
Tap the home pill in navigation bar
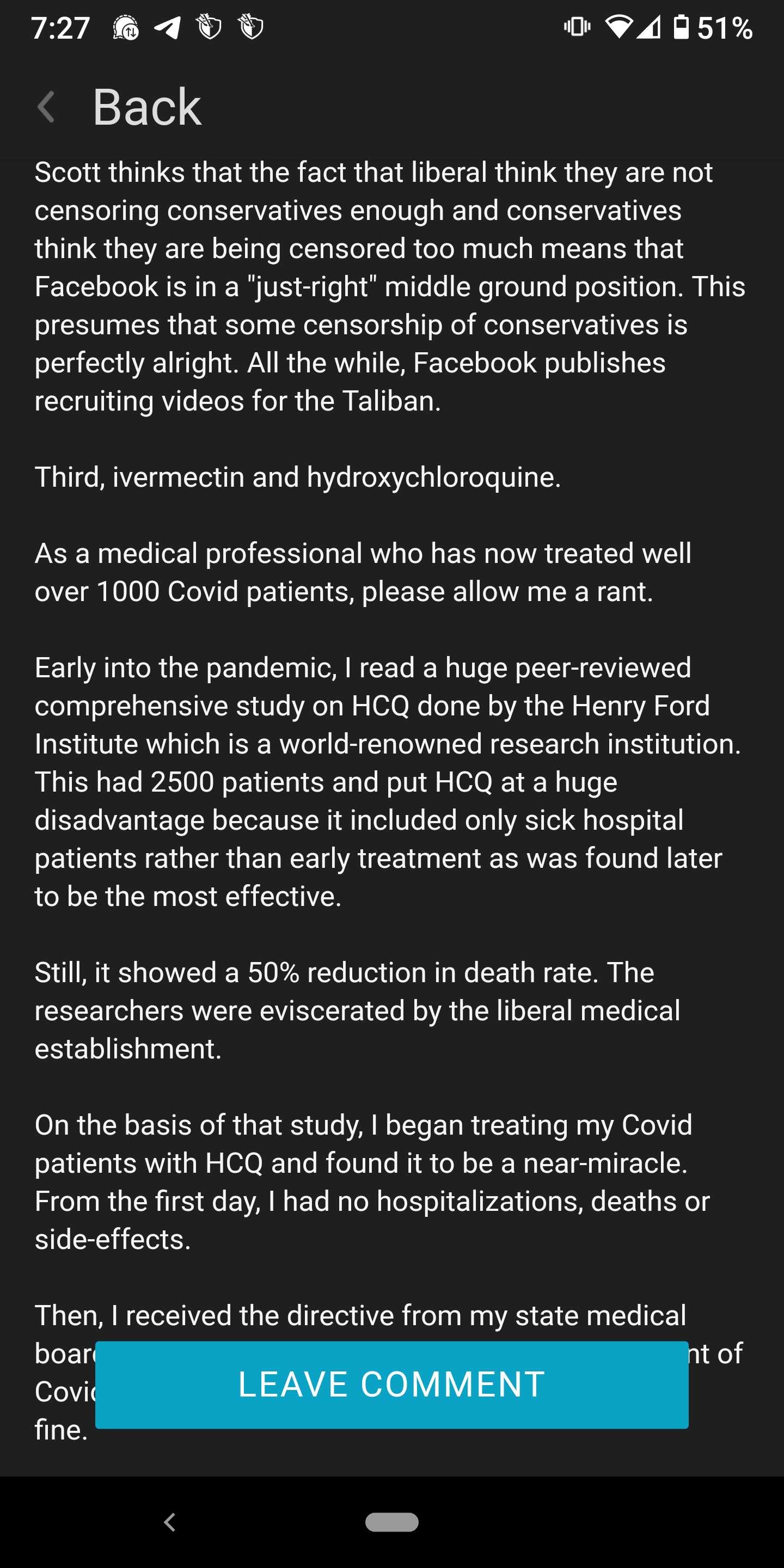pos(391,1522)
